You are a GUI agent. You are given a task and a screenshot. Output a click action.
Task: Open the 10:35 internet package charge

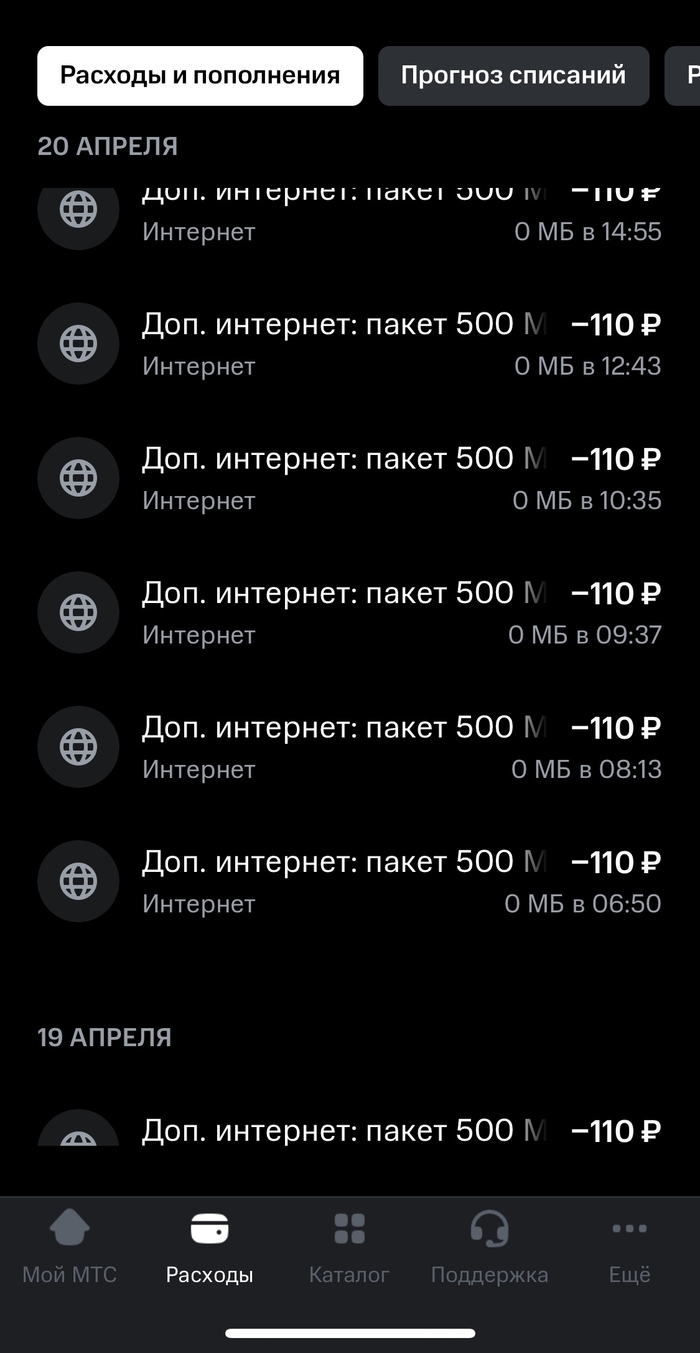coord(350,478)
